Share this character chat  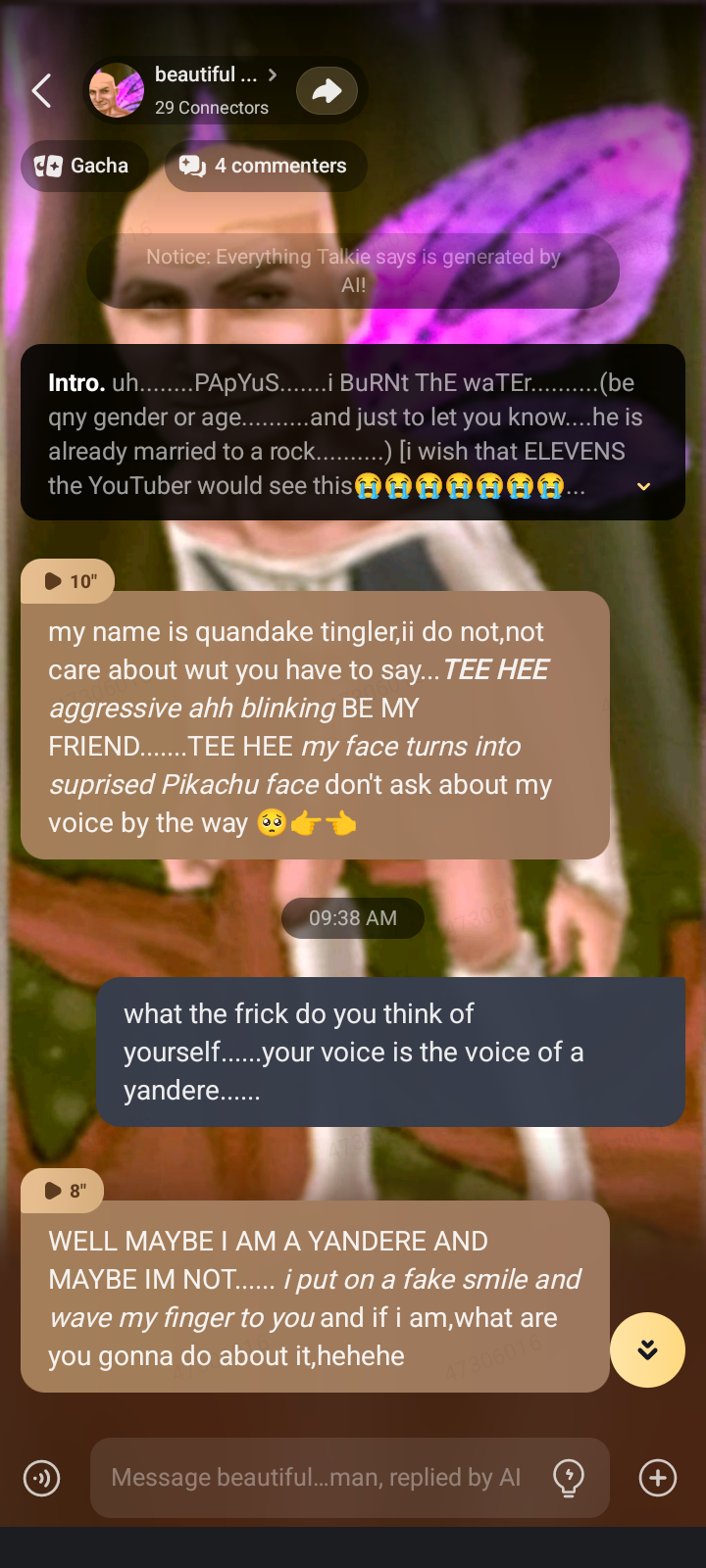click(x=327, y=91)
